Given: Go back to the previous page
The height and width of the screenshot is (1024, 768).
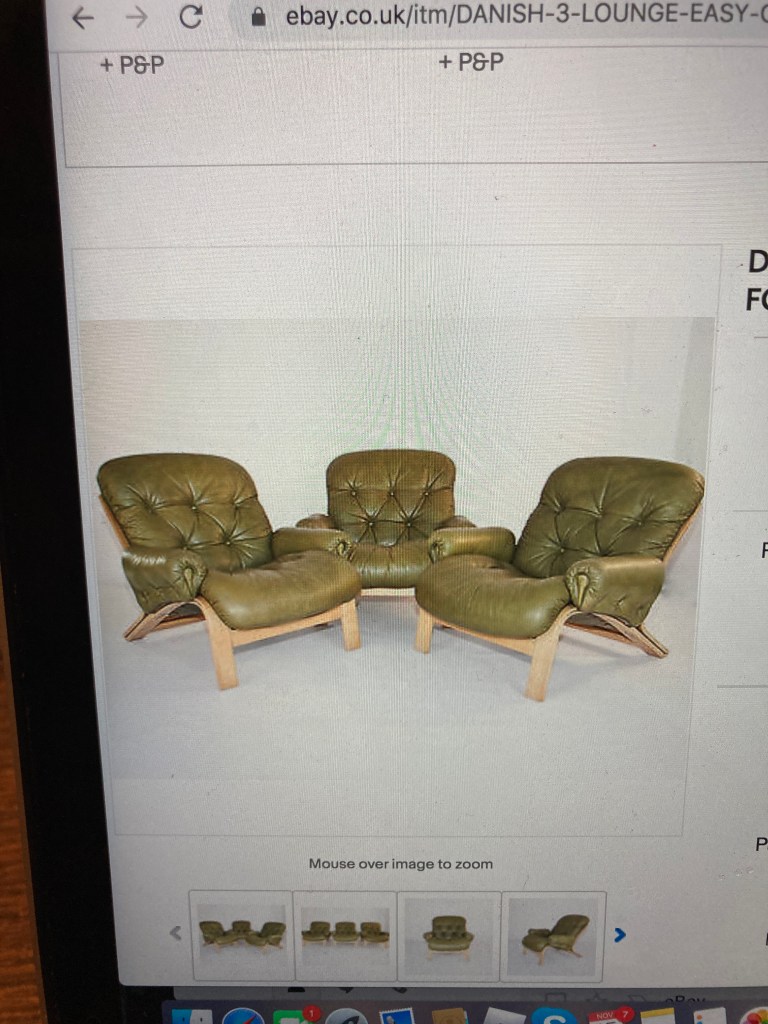Looking at the screenshot, I should coord(83,17).
